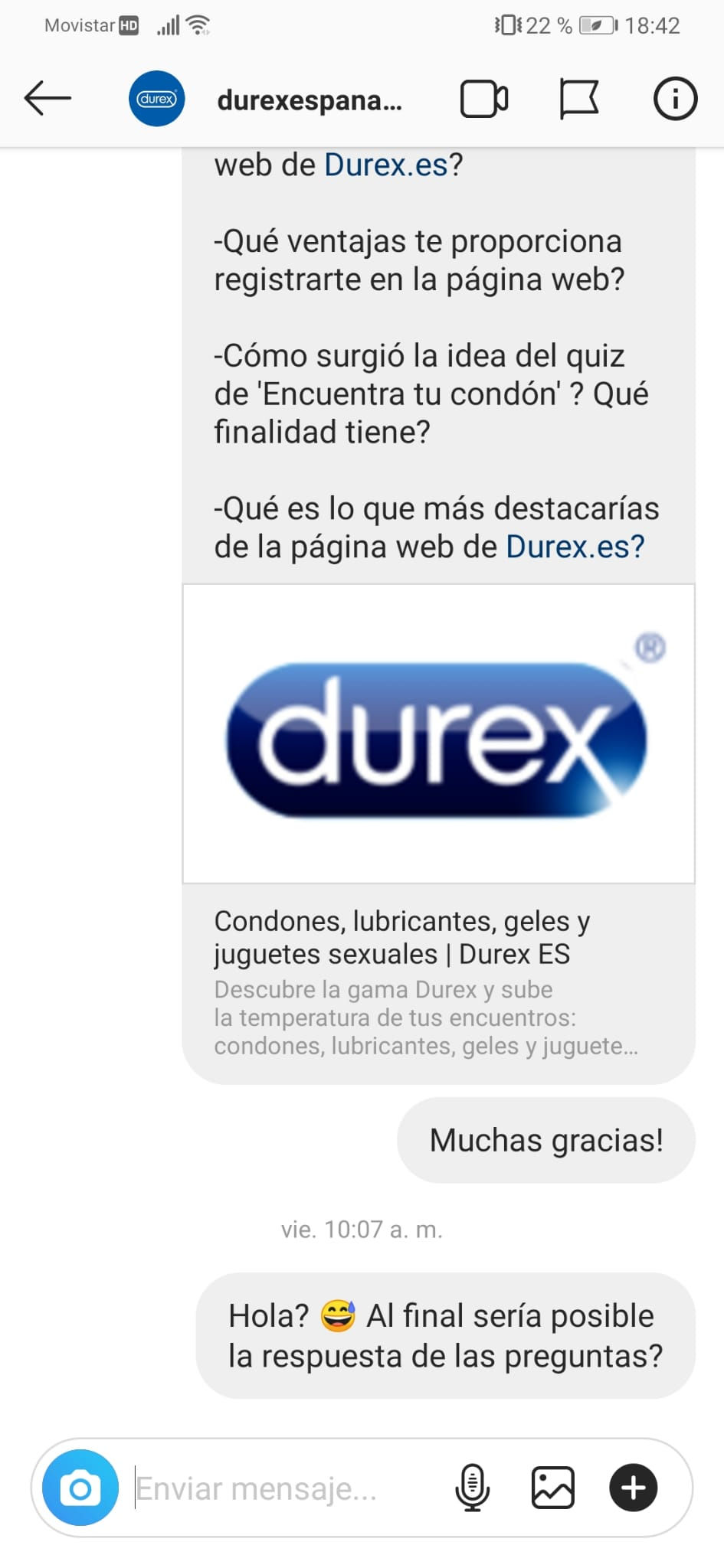Go back to the inbox
Screen dimensions: 724x1568
click(x=48, y=99)
